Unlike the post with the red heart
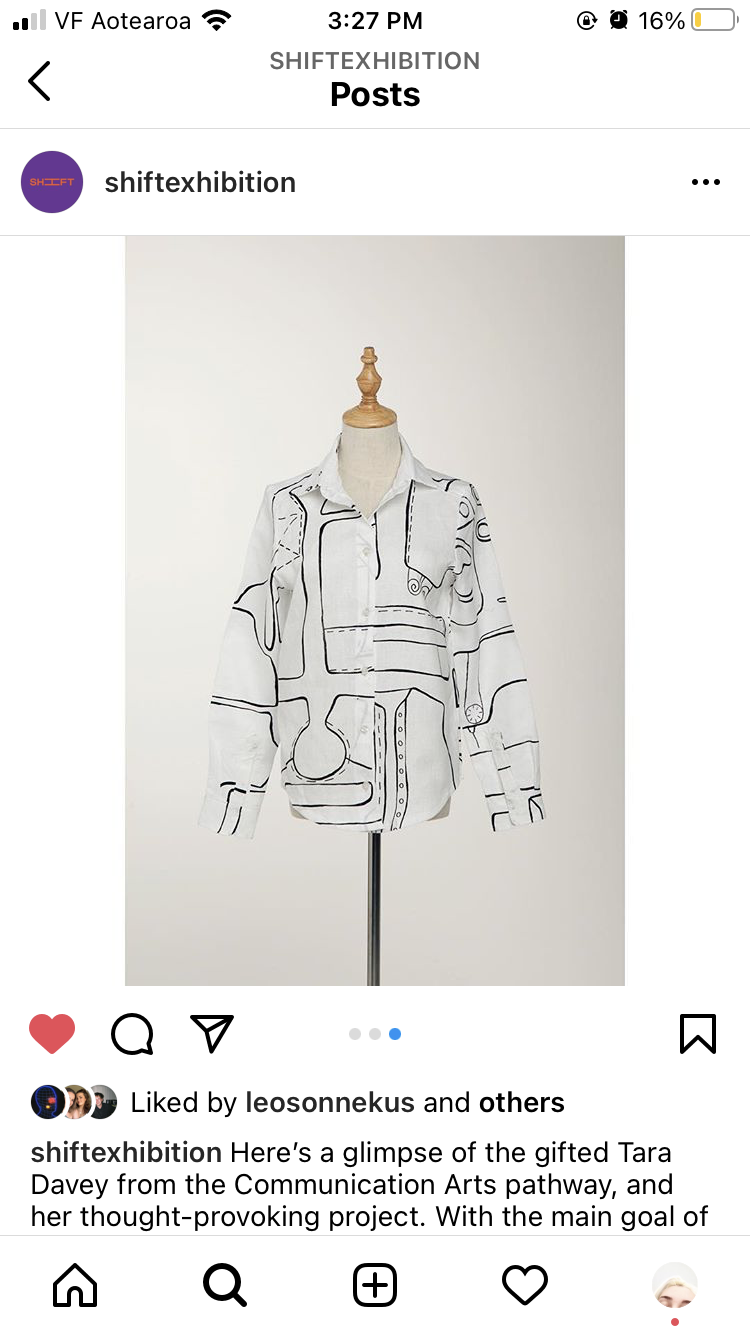750x1334 pixels. point(52,1034)
